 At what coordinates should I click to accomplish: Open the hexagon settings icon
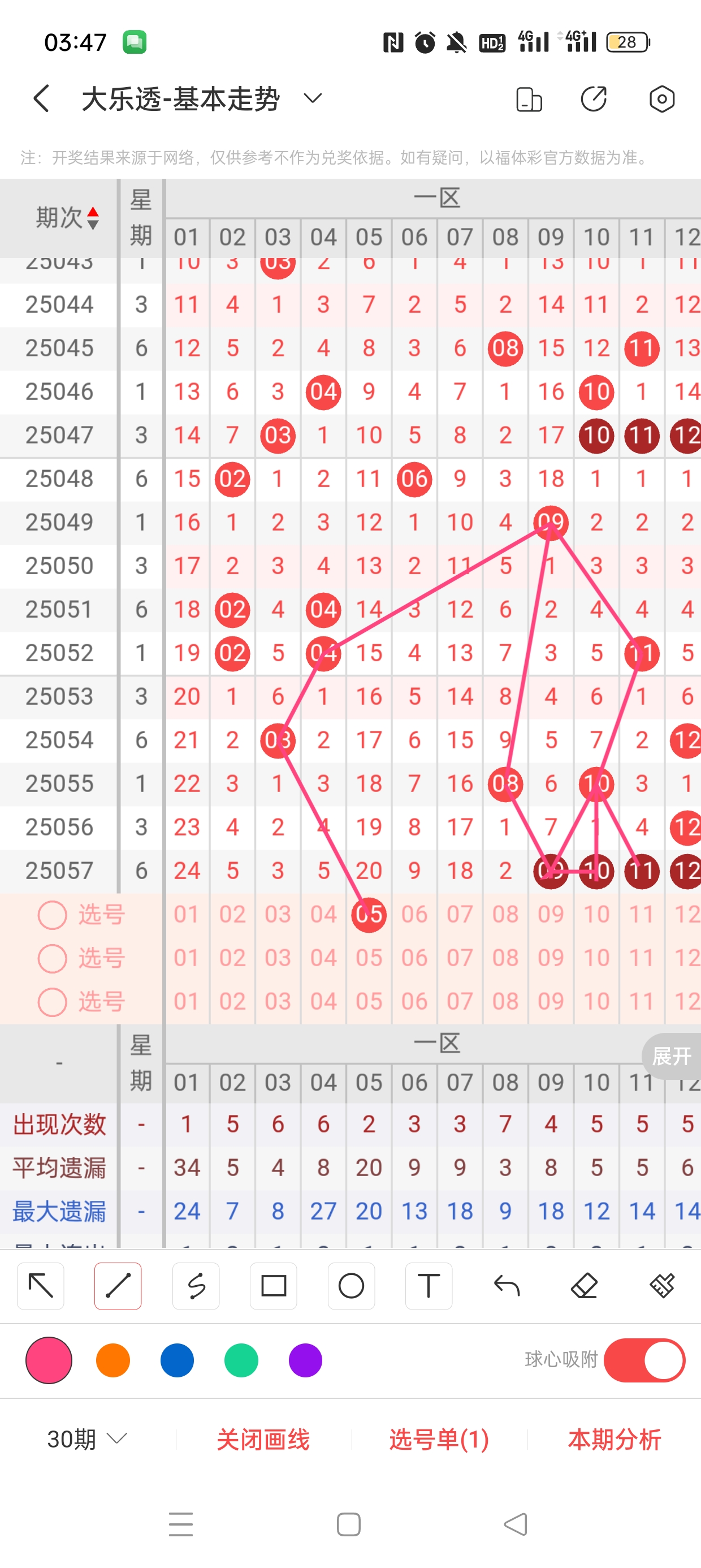click(661, 98)
